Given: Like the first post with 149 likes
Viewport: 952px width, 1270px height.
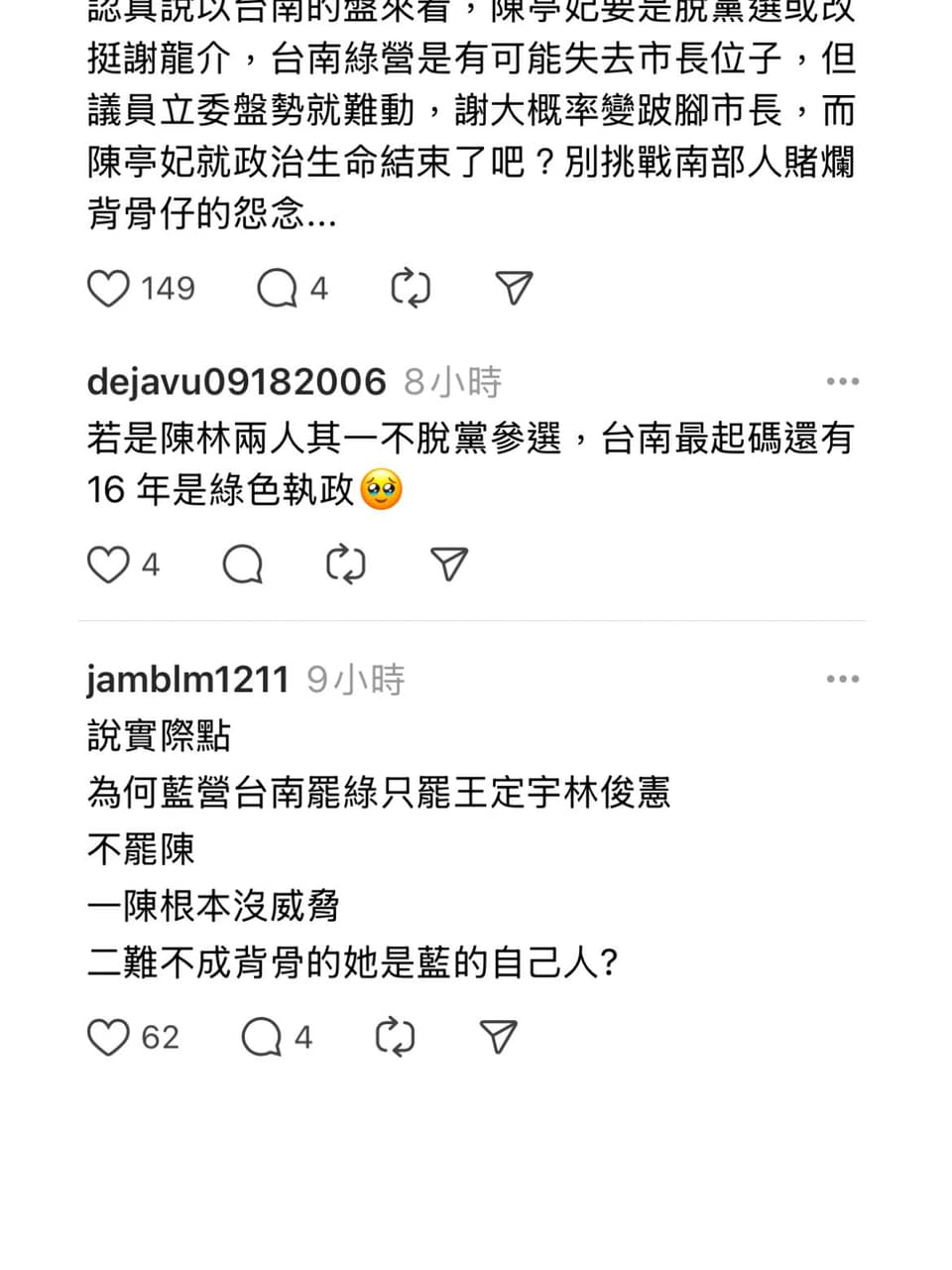Looking at the screenshot, I should point(109,288).
